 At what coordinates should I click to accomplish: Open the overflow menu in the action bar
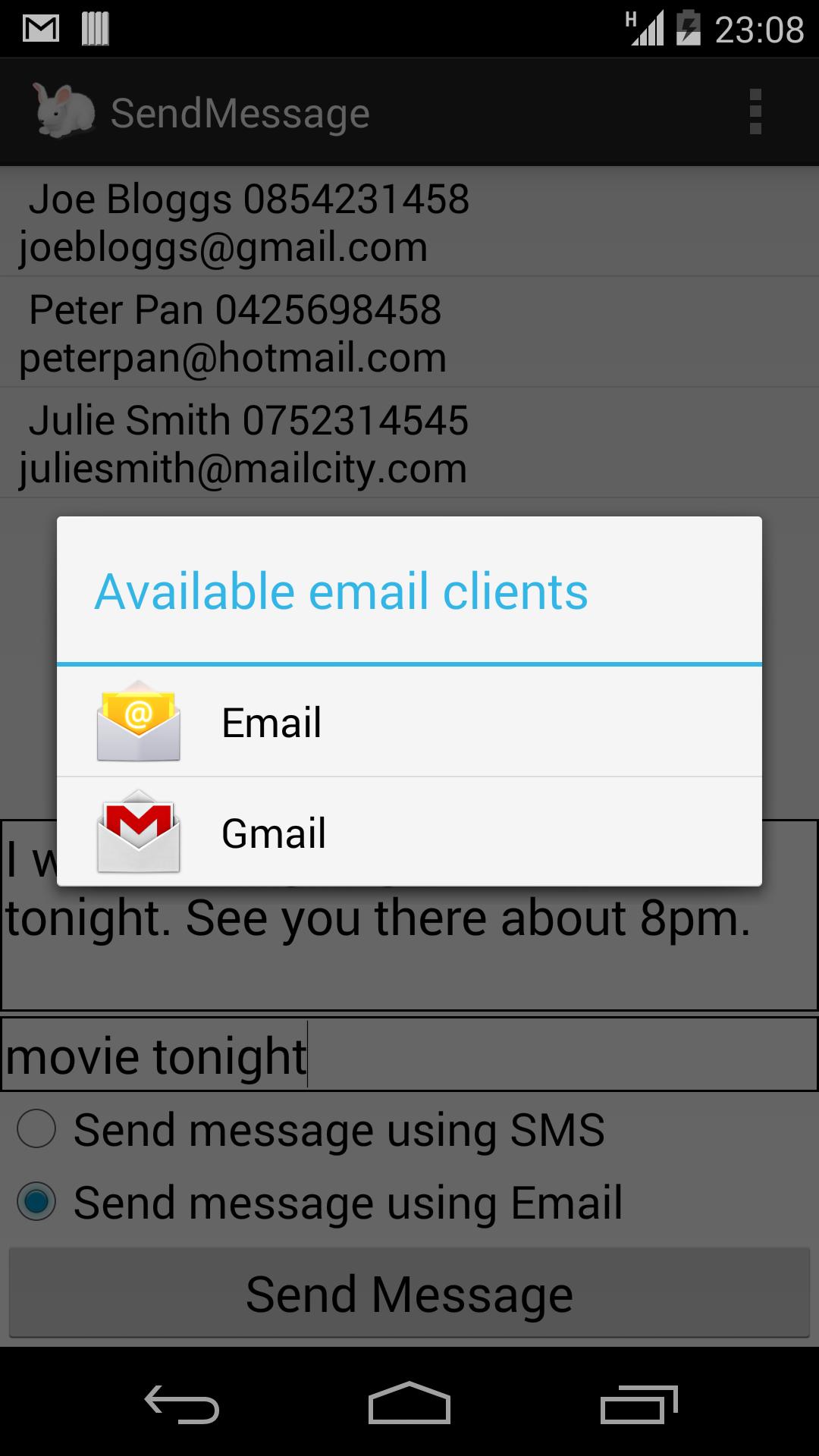[x=755, y=111]
